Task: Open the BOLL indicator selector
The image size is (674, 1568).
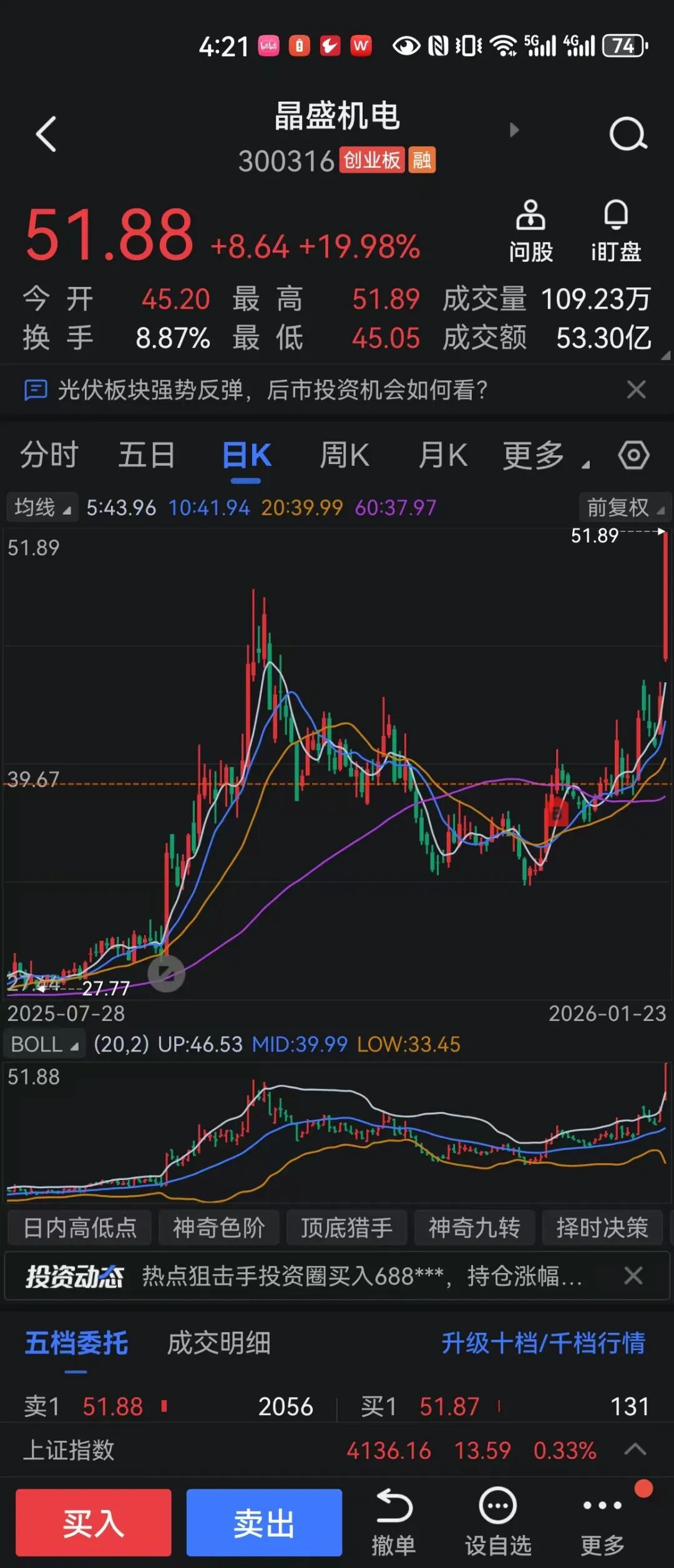Action: [x=45, y=1044]
